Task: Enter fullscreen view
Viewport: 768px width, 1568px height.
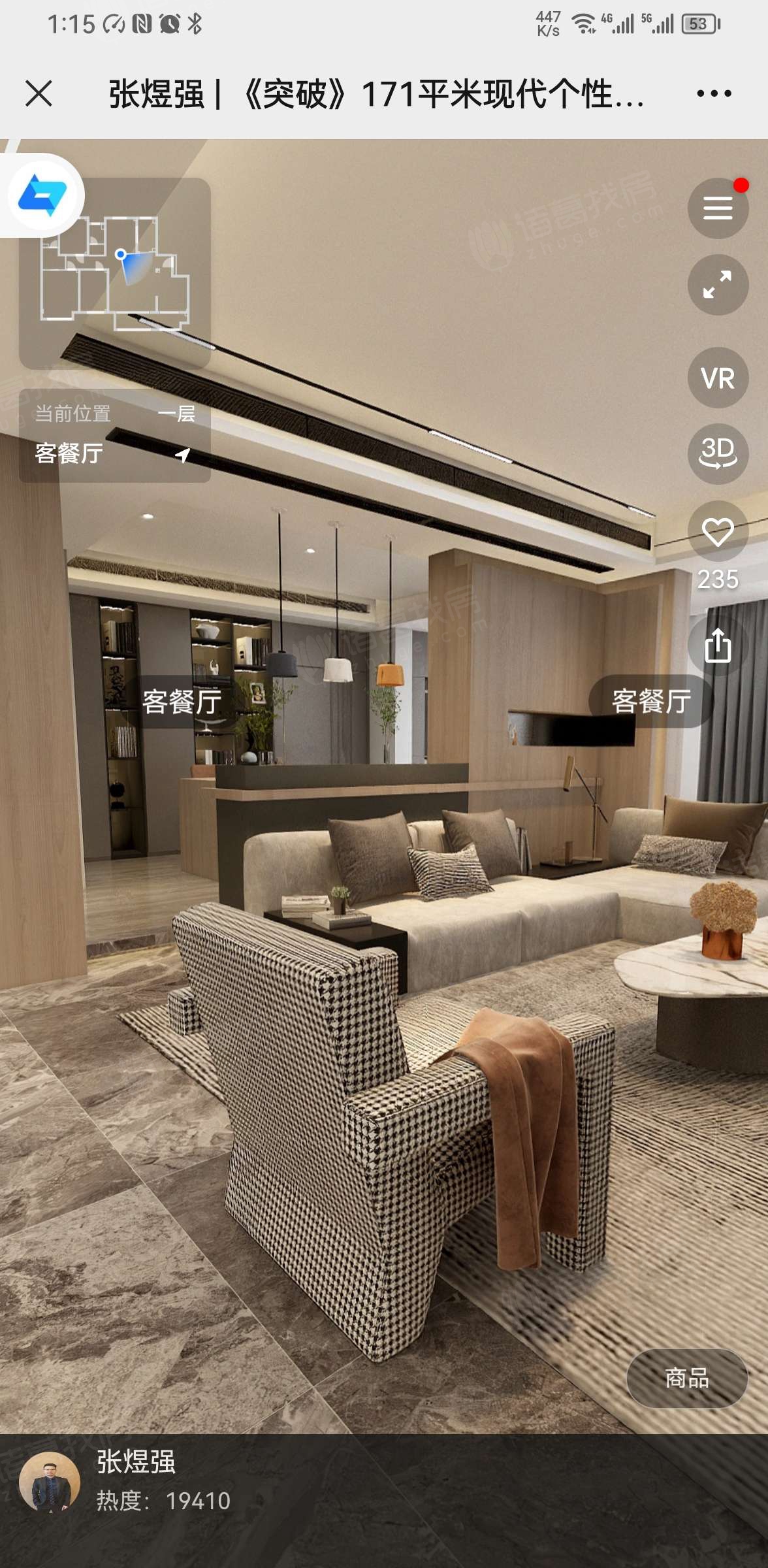Action: click(x=718, y=285)
